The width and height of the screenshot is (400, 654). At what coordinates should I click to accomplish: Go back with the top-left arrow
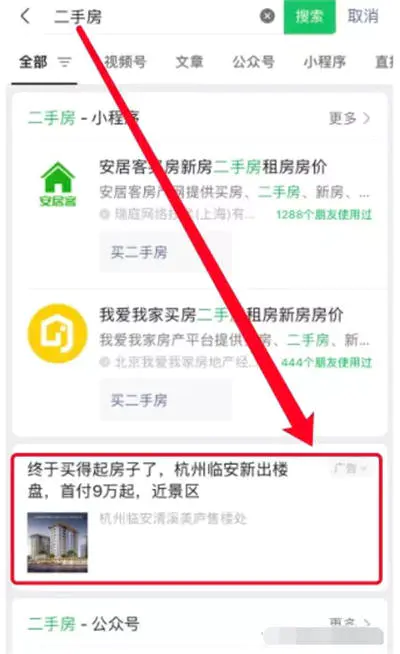25,17
